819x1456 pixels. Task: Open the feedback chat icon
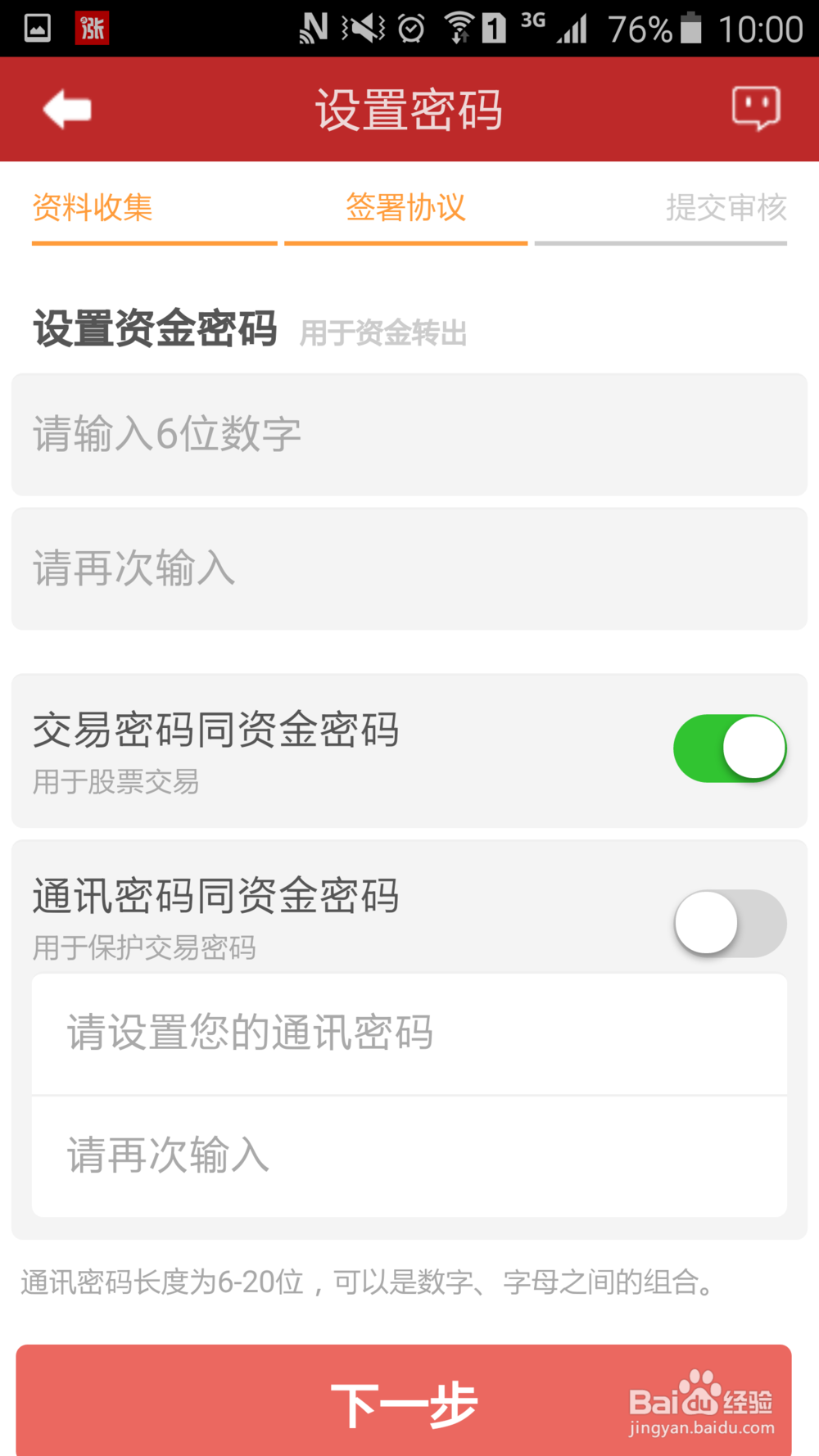(x=755, y=107)
